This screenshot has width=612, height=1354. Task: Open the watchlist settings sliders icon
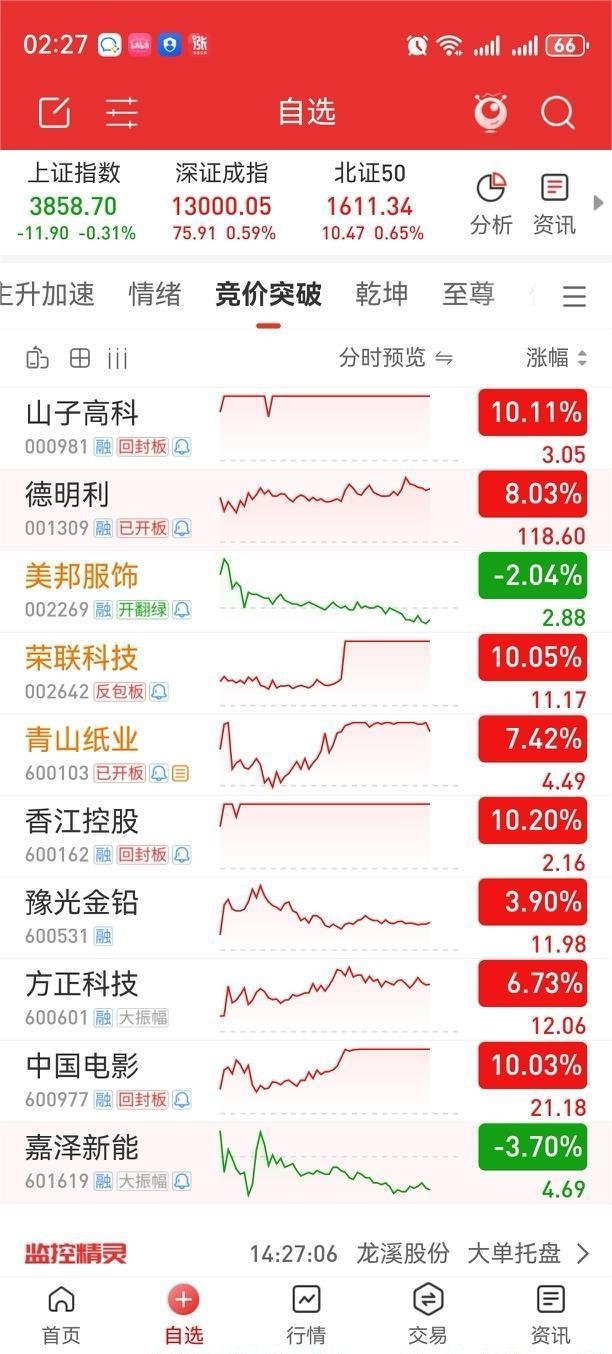[122, 112]
